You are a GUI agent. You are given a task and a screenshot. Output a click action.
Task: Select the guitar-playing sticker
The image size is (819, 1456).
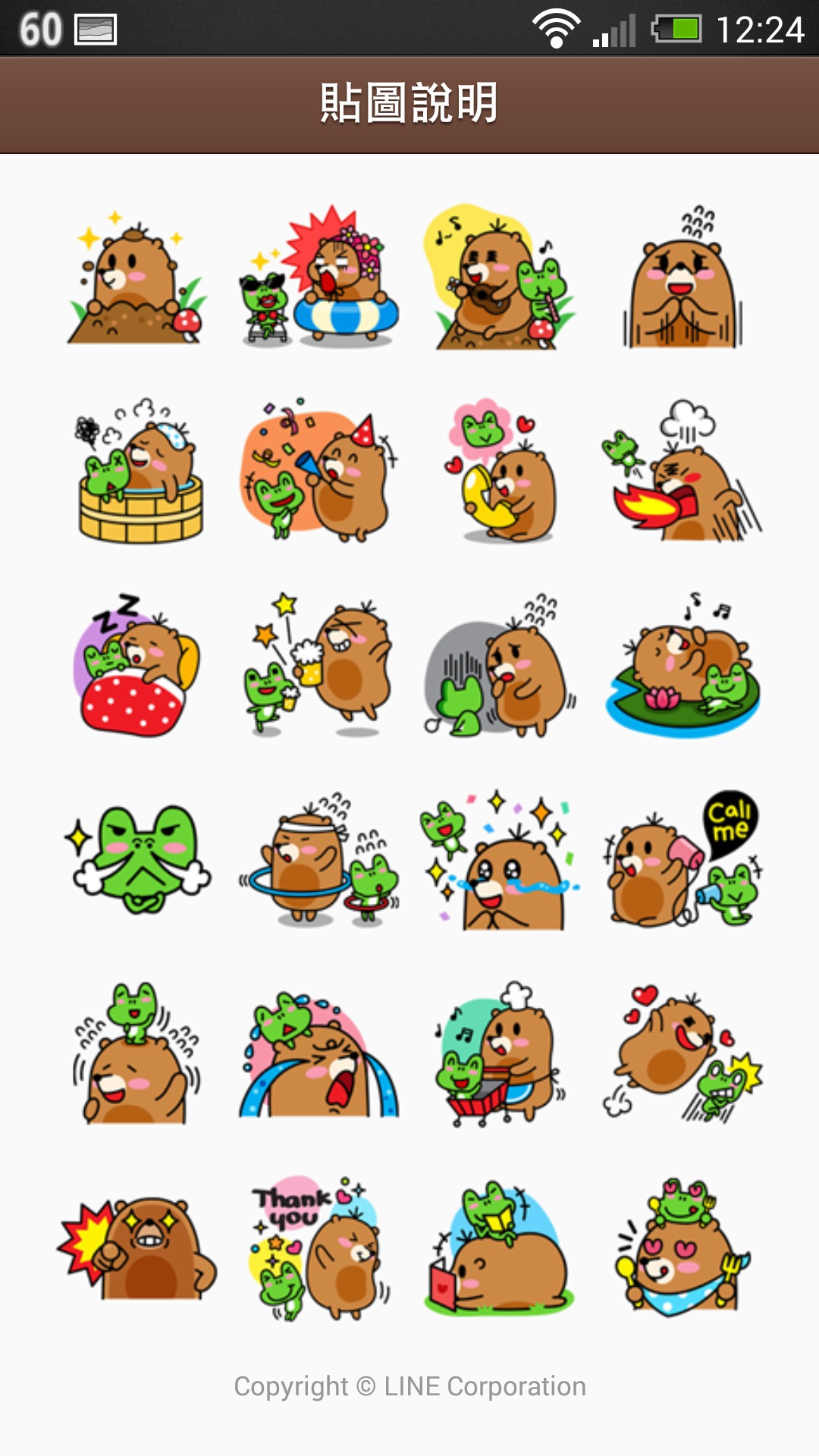(x=499, y=277)
